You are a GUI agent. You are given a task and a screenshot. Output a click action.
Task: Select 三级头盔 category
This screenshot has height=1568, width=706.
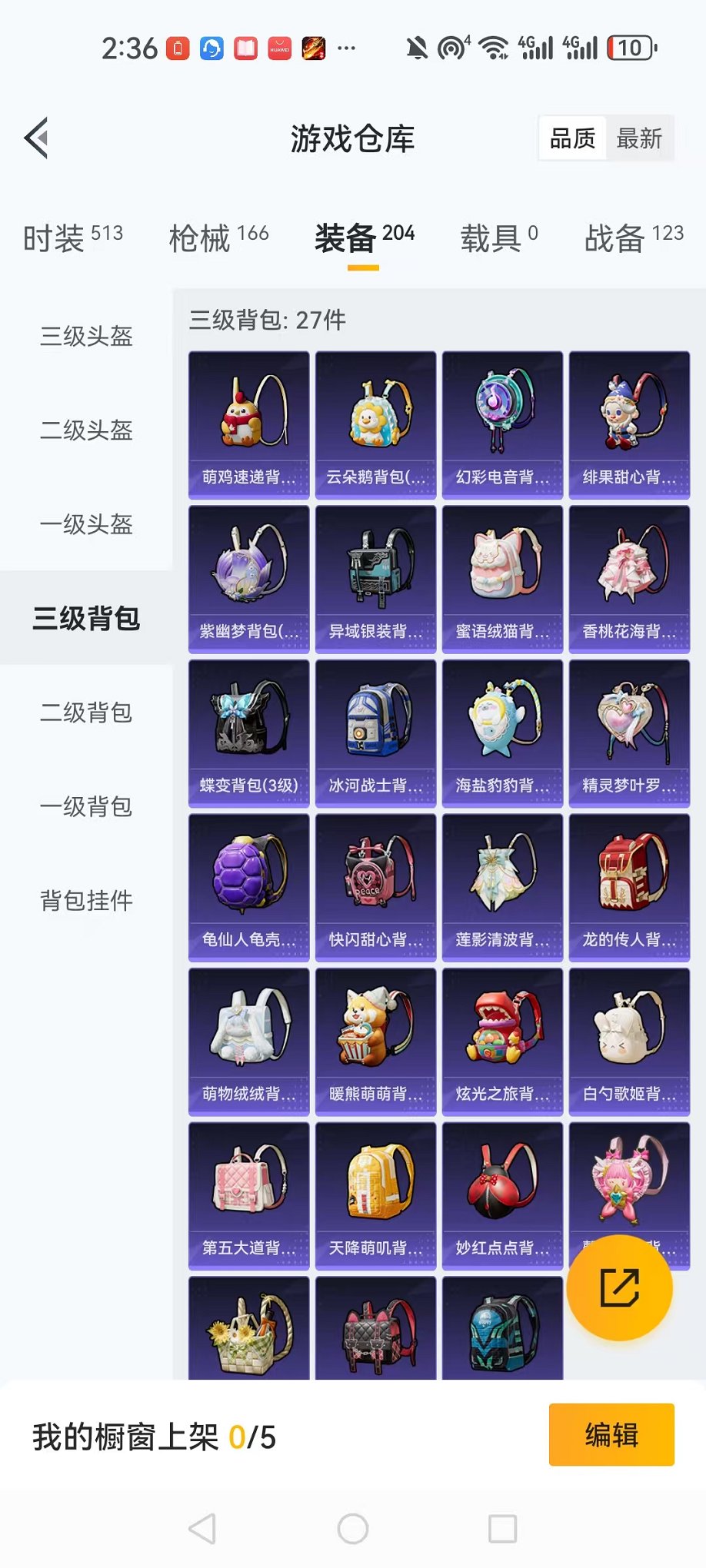click(86, 336)
